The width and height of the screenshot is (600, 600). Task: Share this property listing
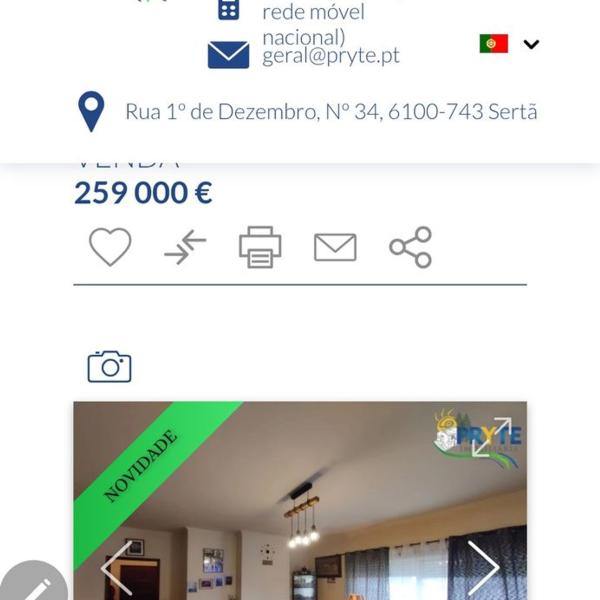coord(410,247)
